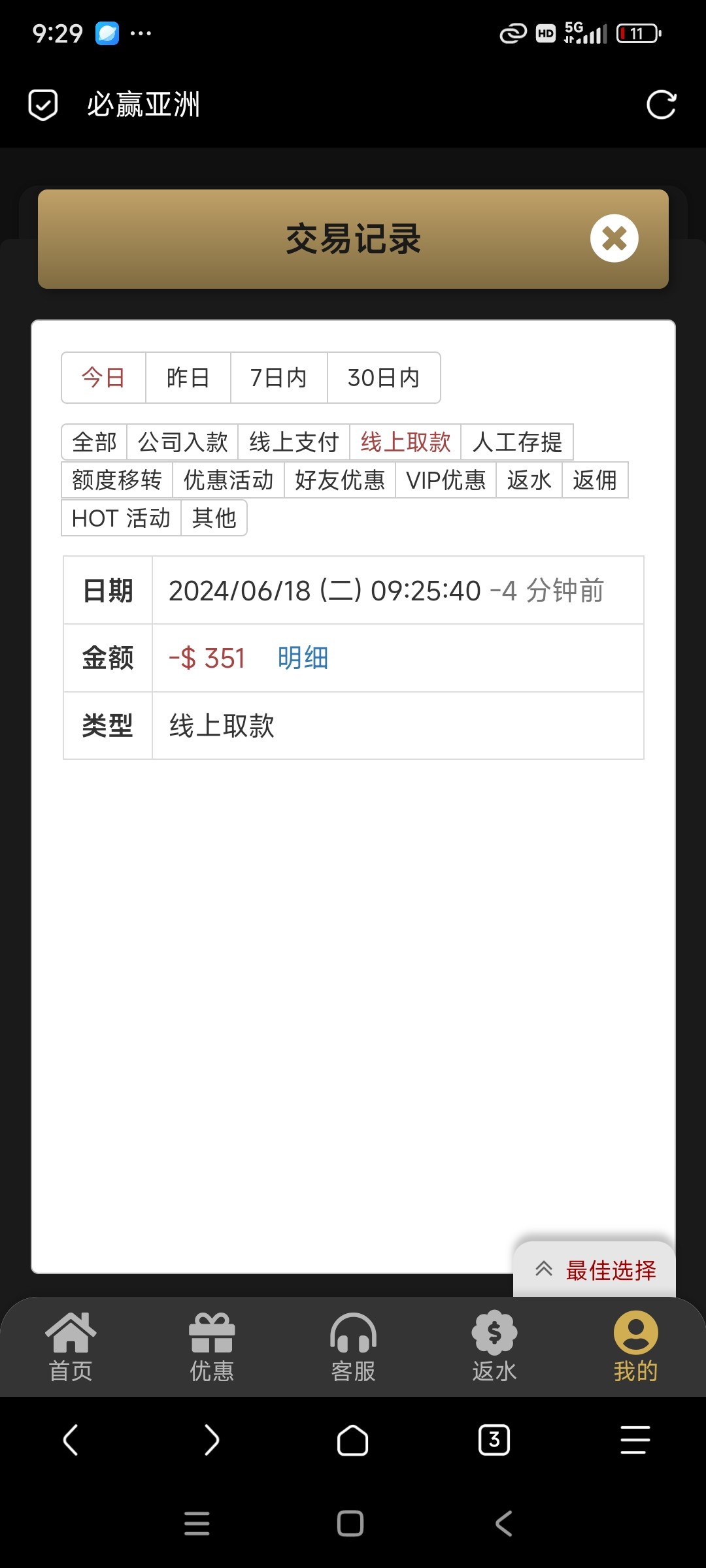The height and width of the screenshot is (1568, 706).
Task: Select the VIP优惠 category filter
Action: tap(446, 480)
